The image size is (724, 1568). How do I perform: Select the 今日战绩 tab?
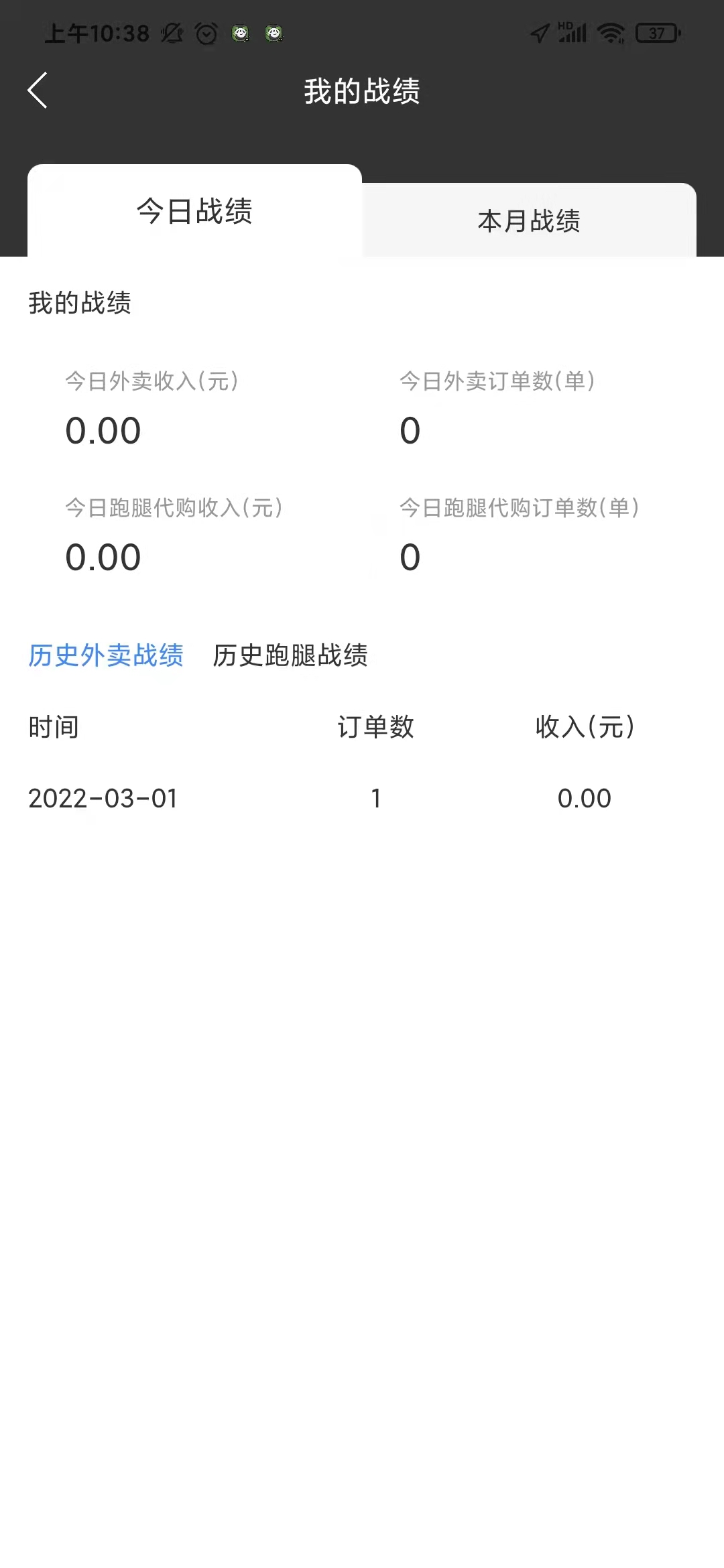pos(194,211)
